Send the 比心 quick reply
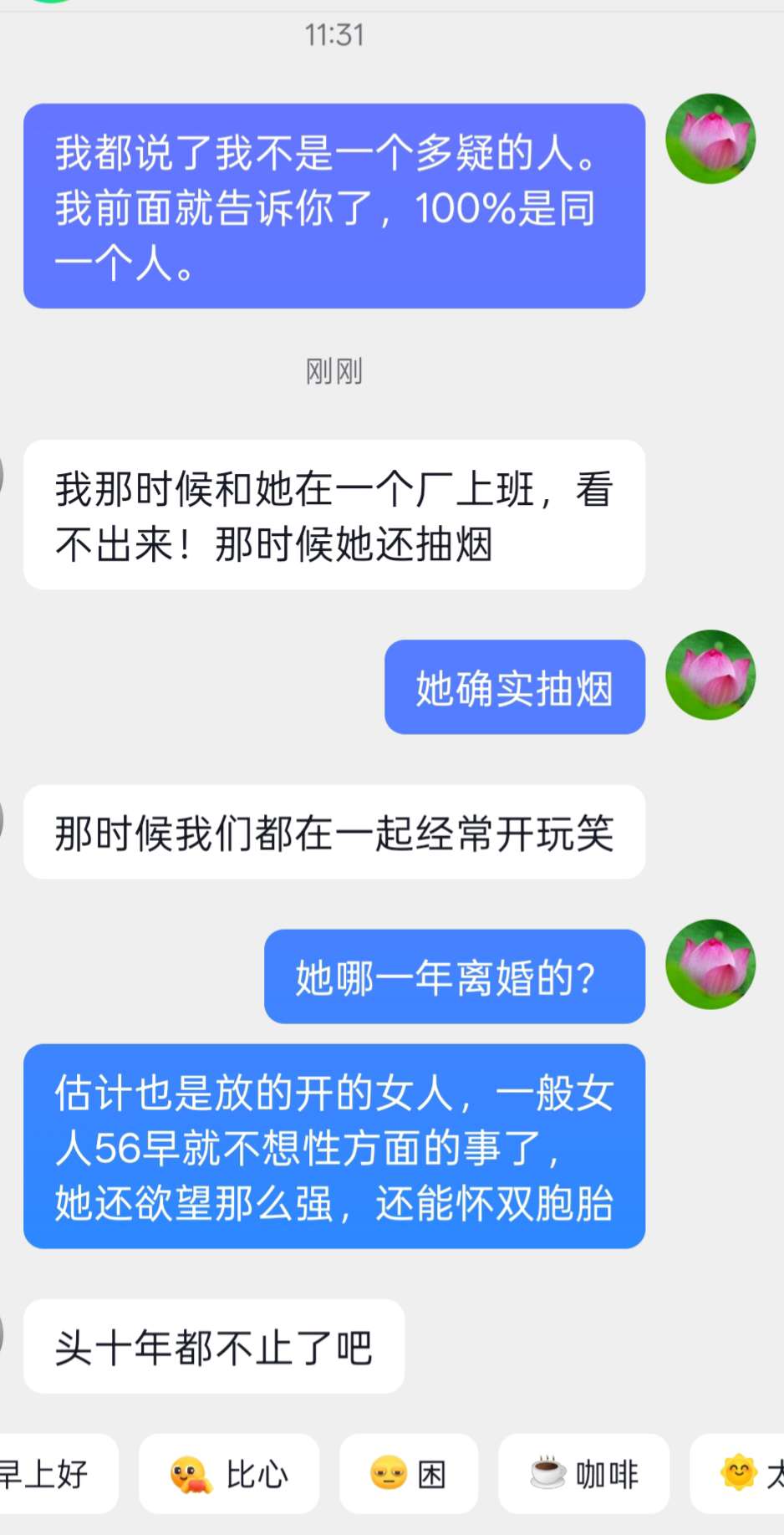The image size is (784, 1535). (229, 1475)
